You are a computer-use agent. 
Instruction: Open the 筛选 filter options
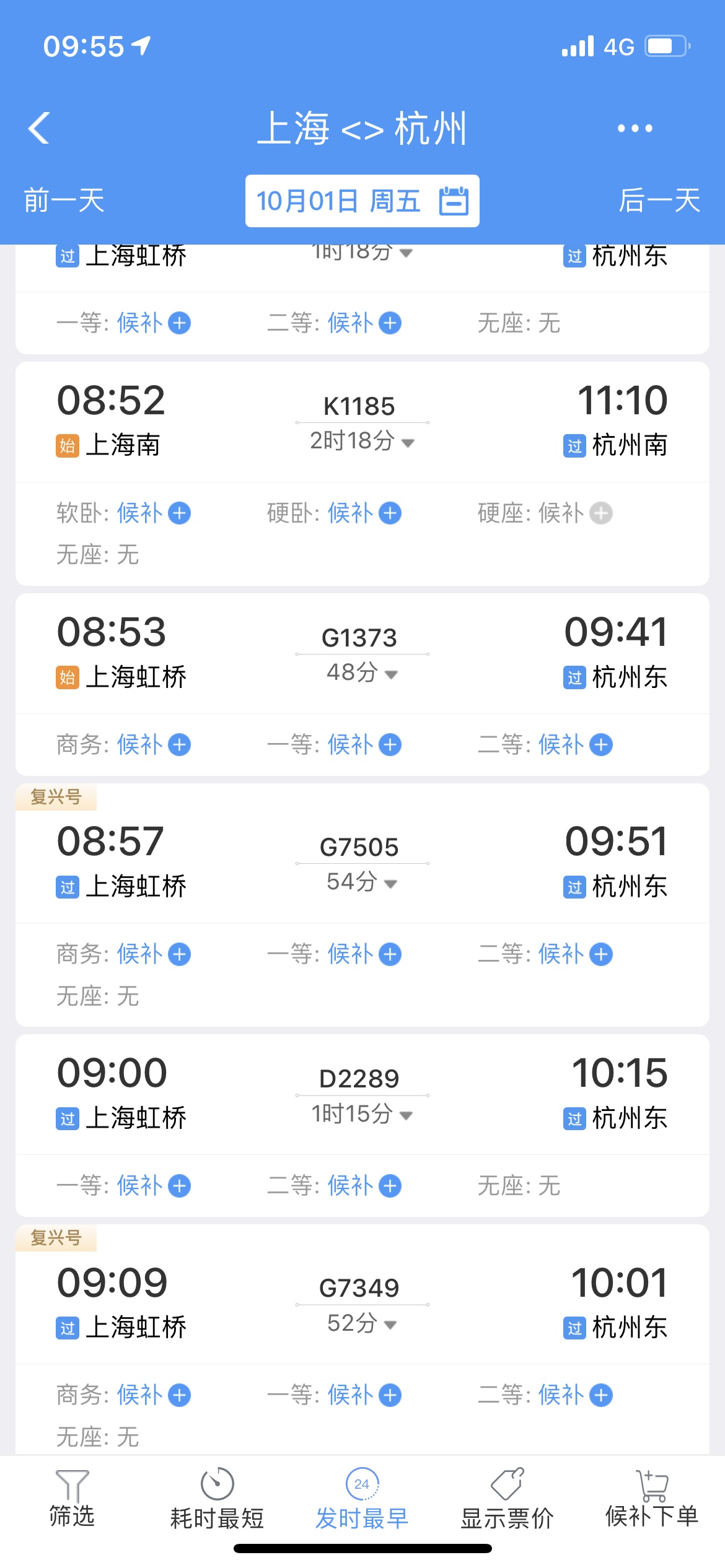72,1499
